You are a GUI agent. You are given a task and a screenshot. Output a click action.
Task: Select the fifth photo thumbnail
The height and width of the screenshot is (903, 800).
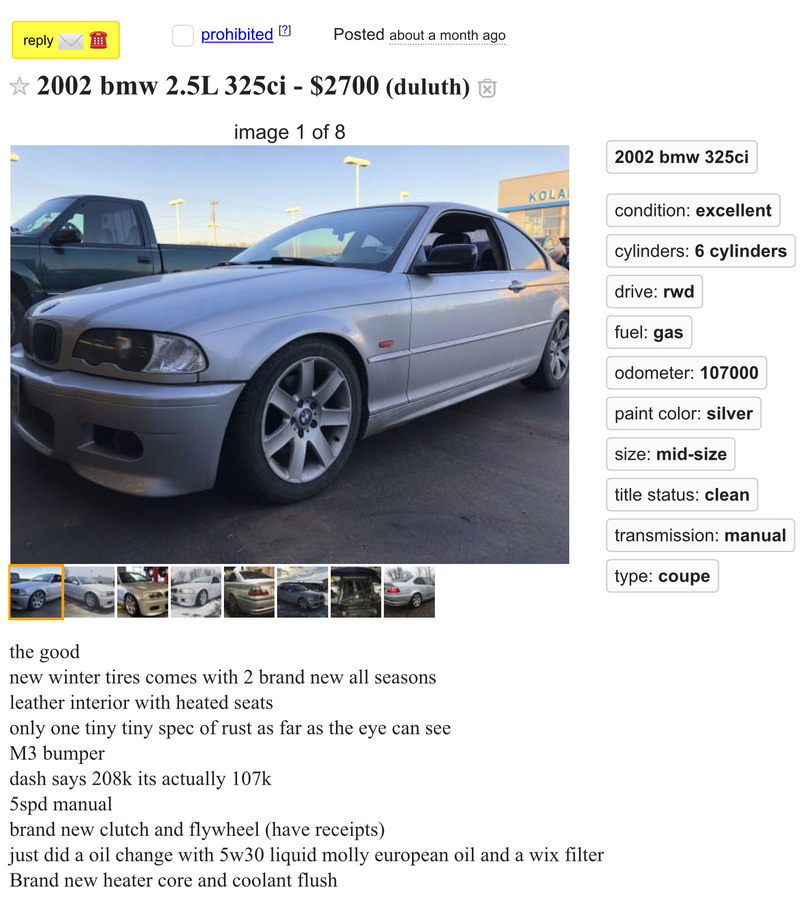[x=249, y=592]
